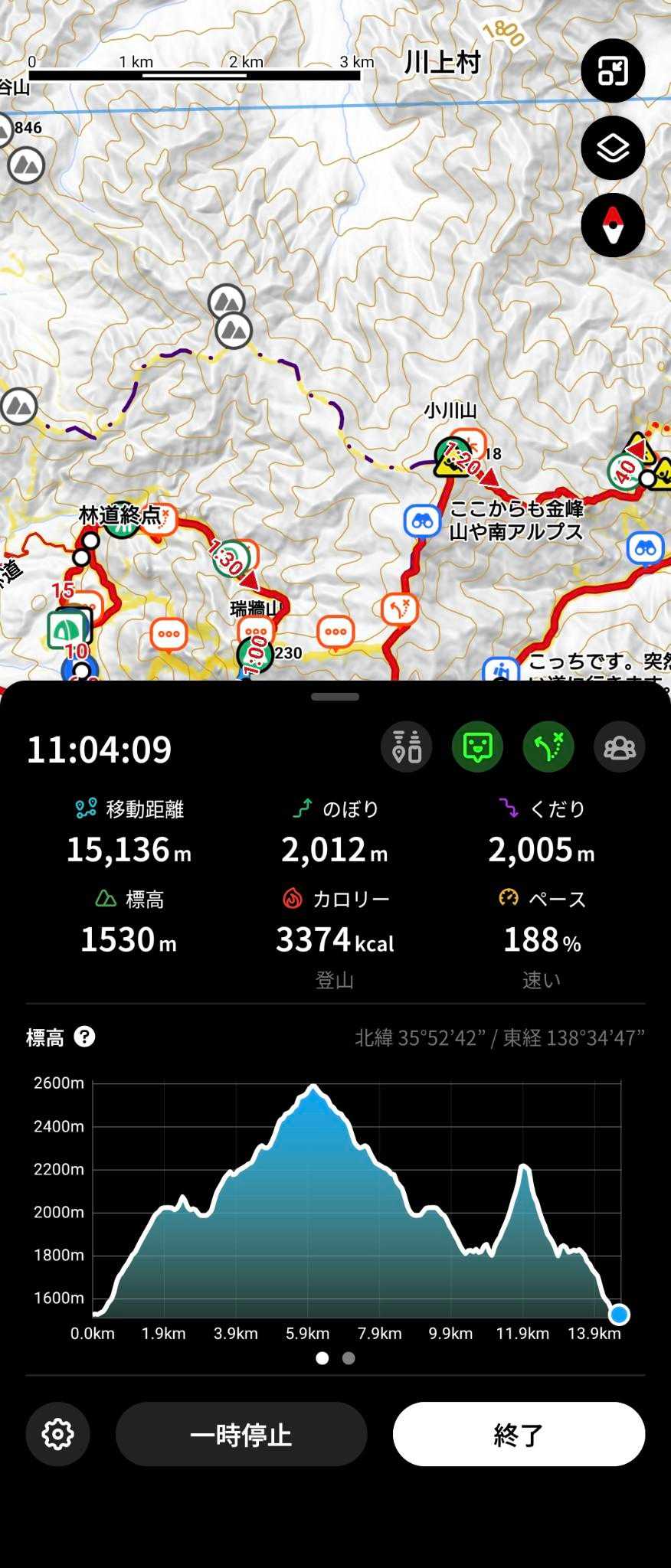Open binoculars viewpoint marker near 小川山
Viewport: 671px width, 1568px height.
click(x=422, y=522)
